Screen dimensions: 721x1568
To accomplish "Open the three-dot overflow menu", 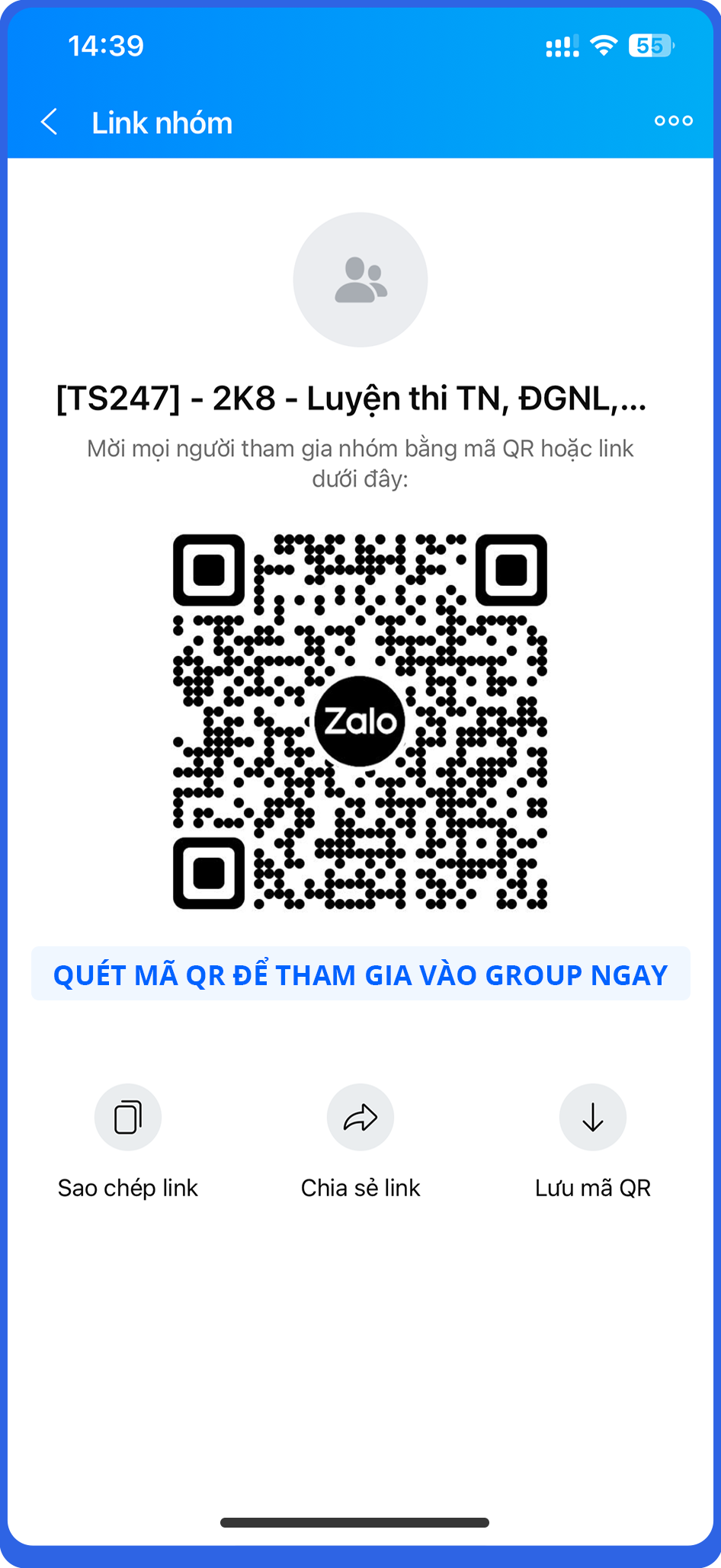I will coord(673,120).
